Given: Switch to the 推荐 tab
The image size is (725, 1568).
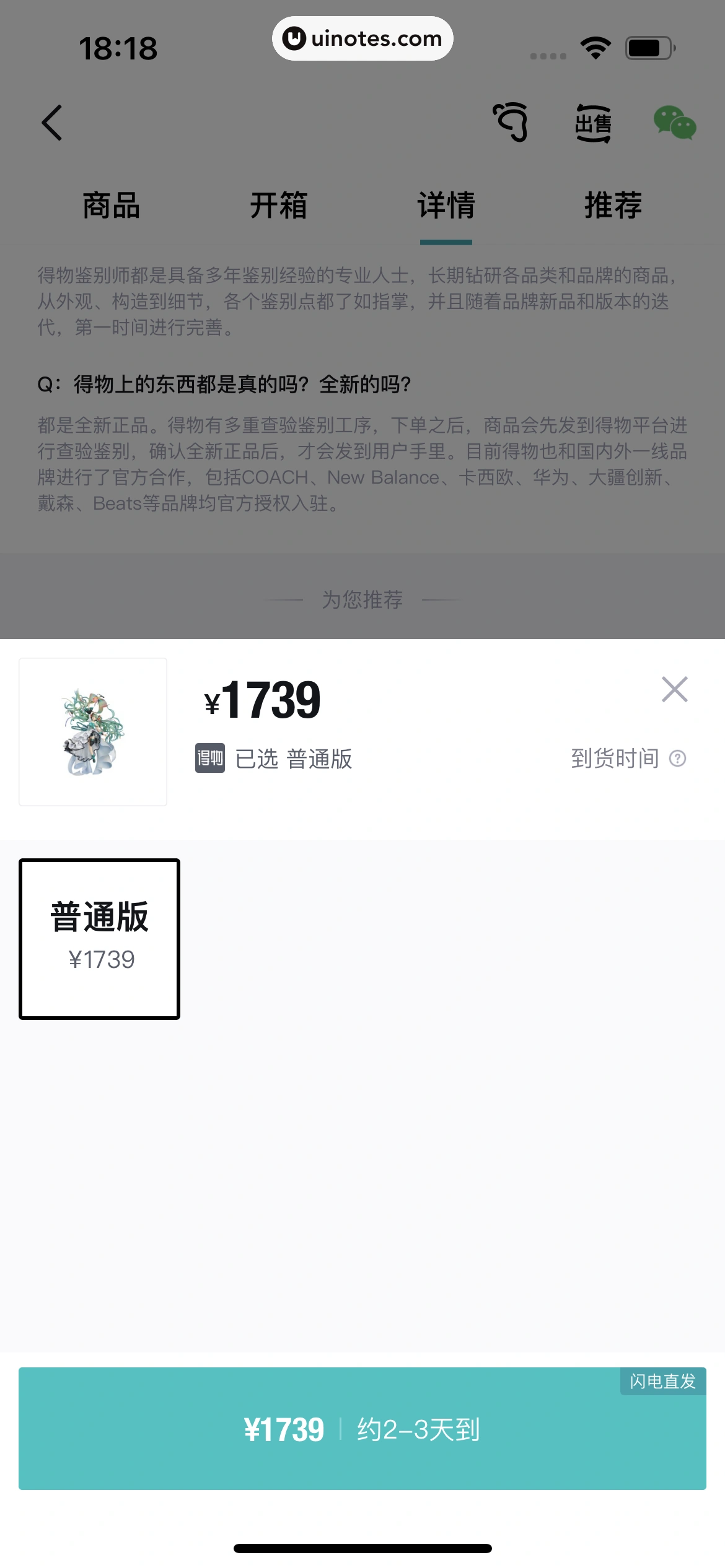Looking at the screenshot, I should (x=612, y=206).
